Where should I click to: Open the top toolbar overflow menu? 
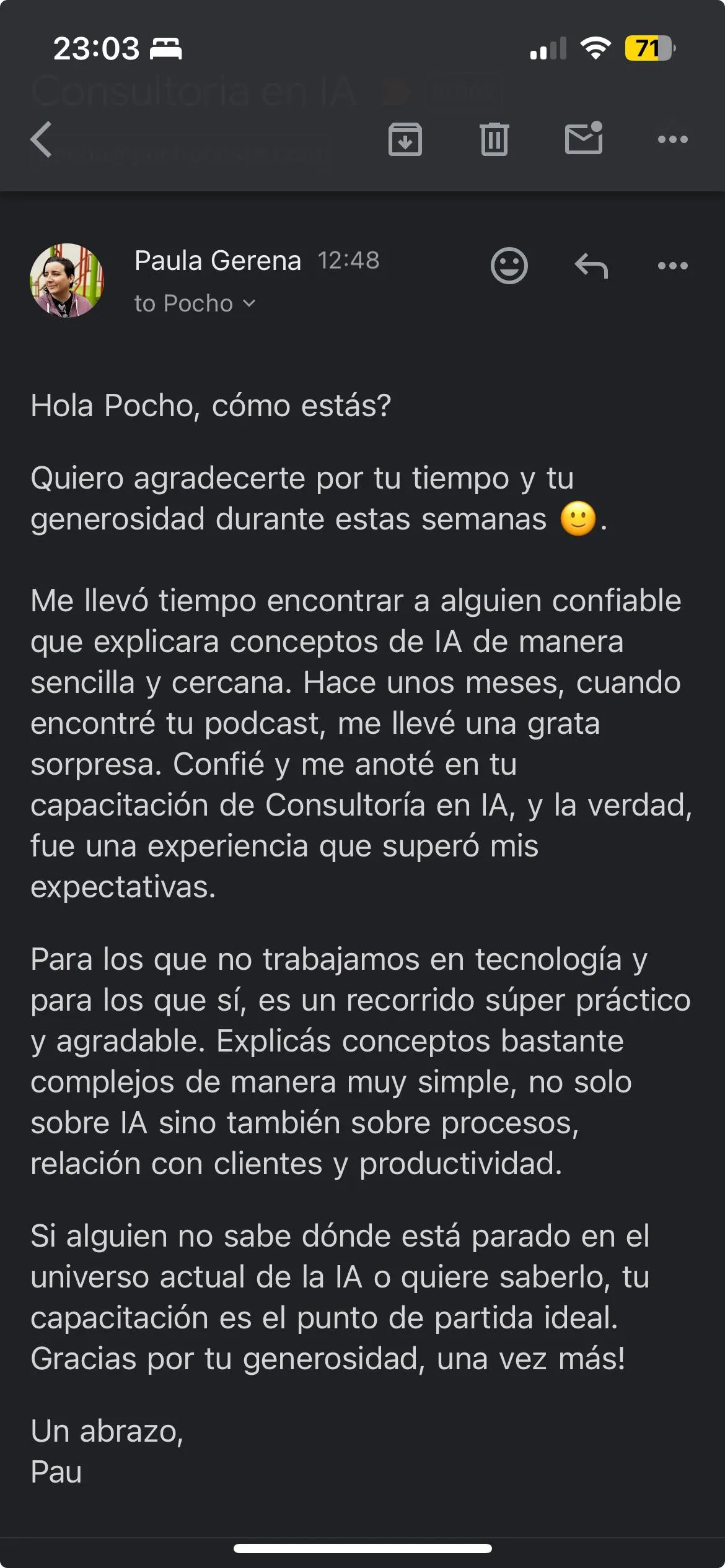673,139
